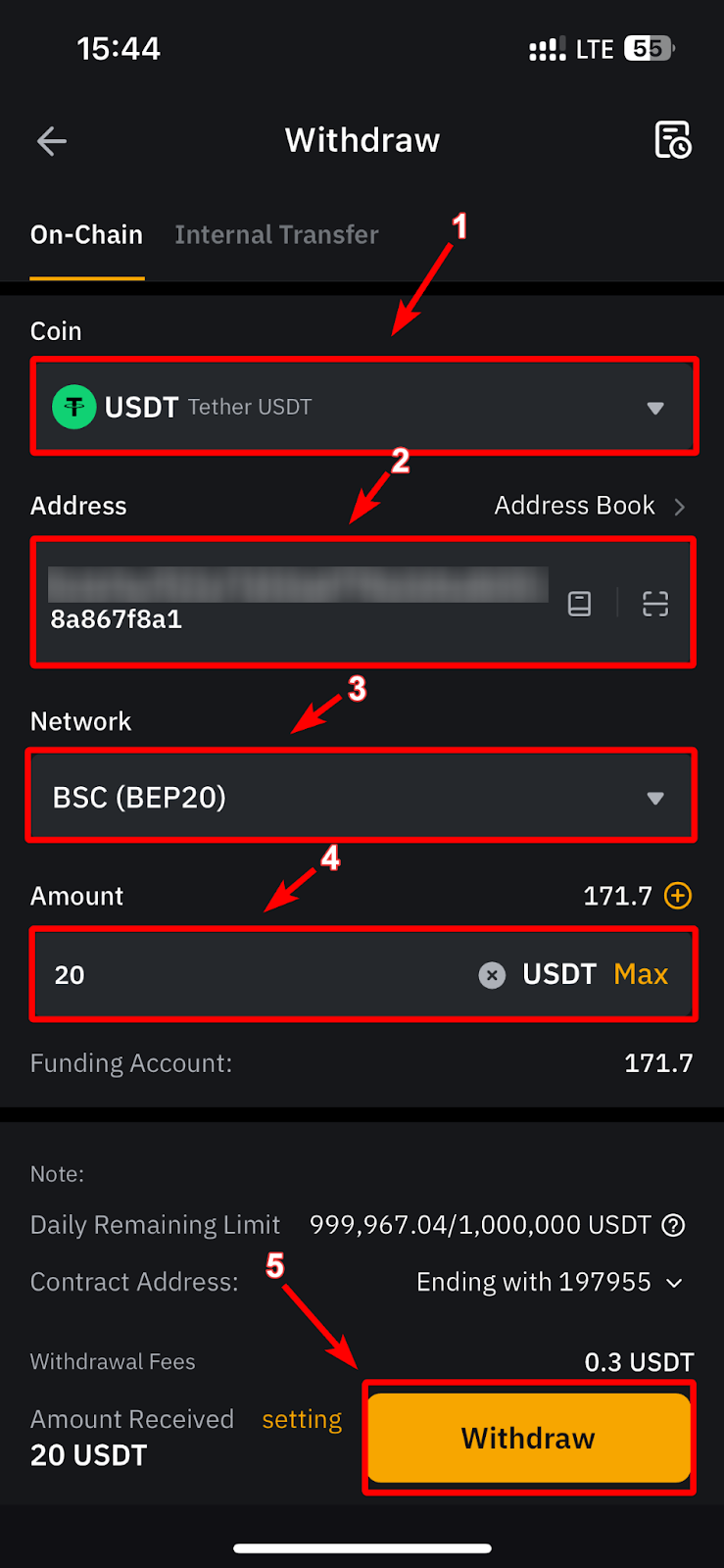Open withdrawal history icon

tap(673, 140)
